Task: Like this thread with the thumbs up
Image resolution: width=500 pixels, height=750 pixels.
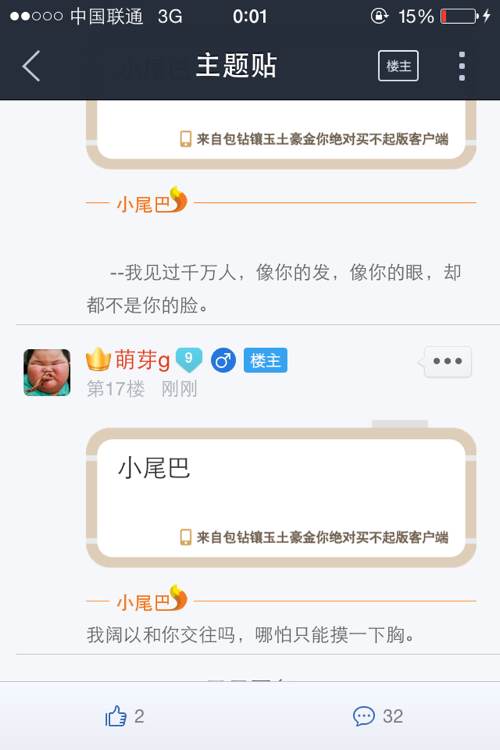Action: (116, 716)
